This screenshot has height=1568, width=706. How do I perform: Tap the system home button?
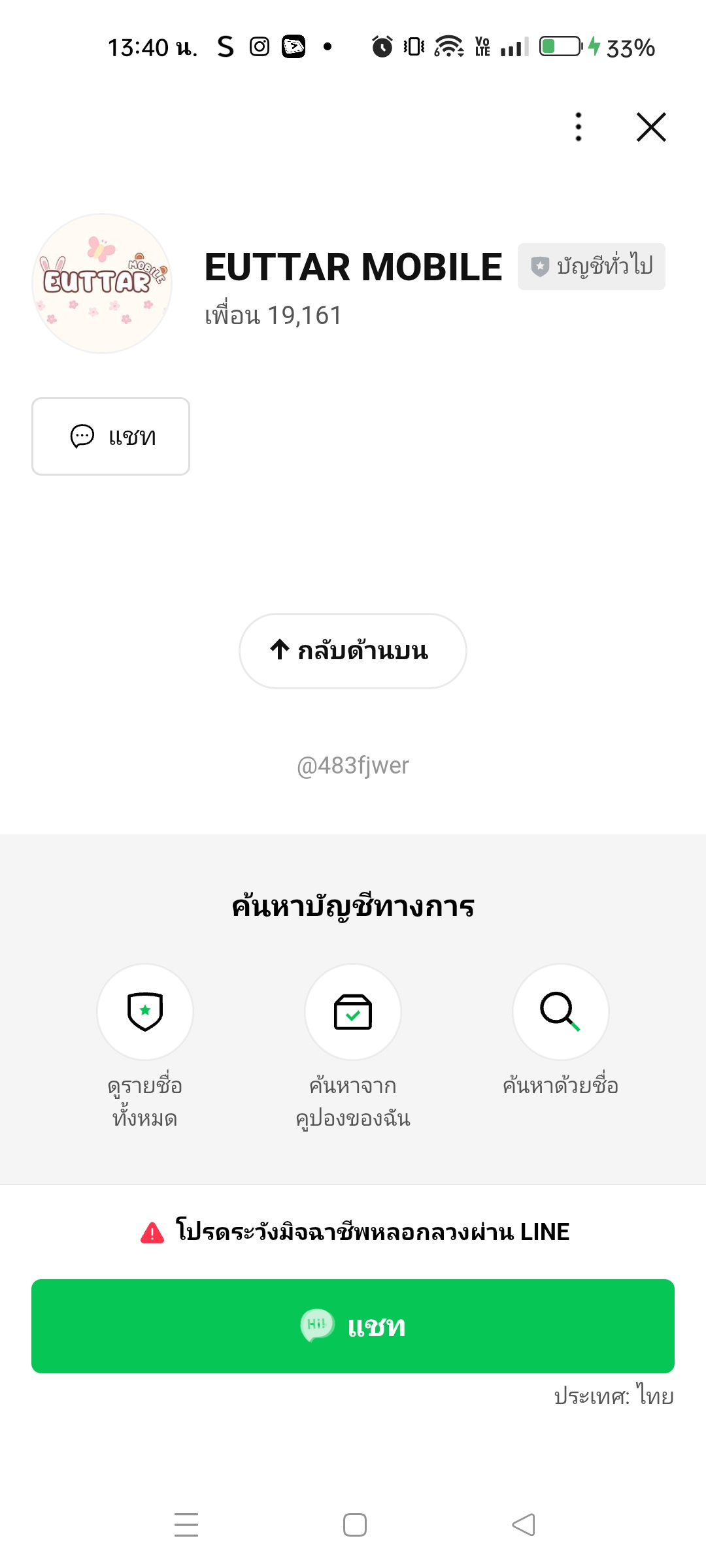click(x=354, y=1525)
